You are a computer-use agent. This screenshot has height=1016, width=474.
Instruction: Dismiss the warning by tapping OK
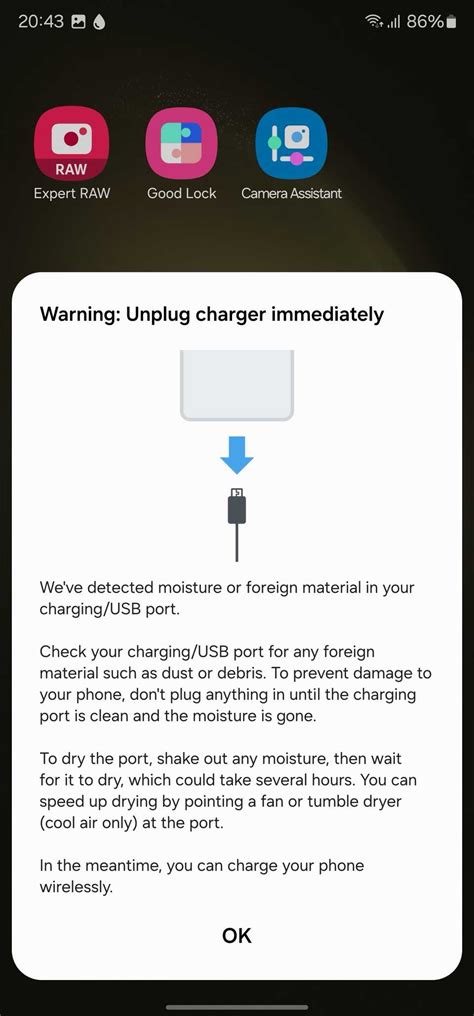(x=236, y=935)
